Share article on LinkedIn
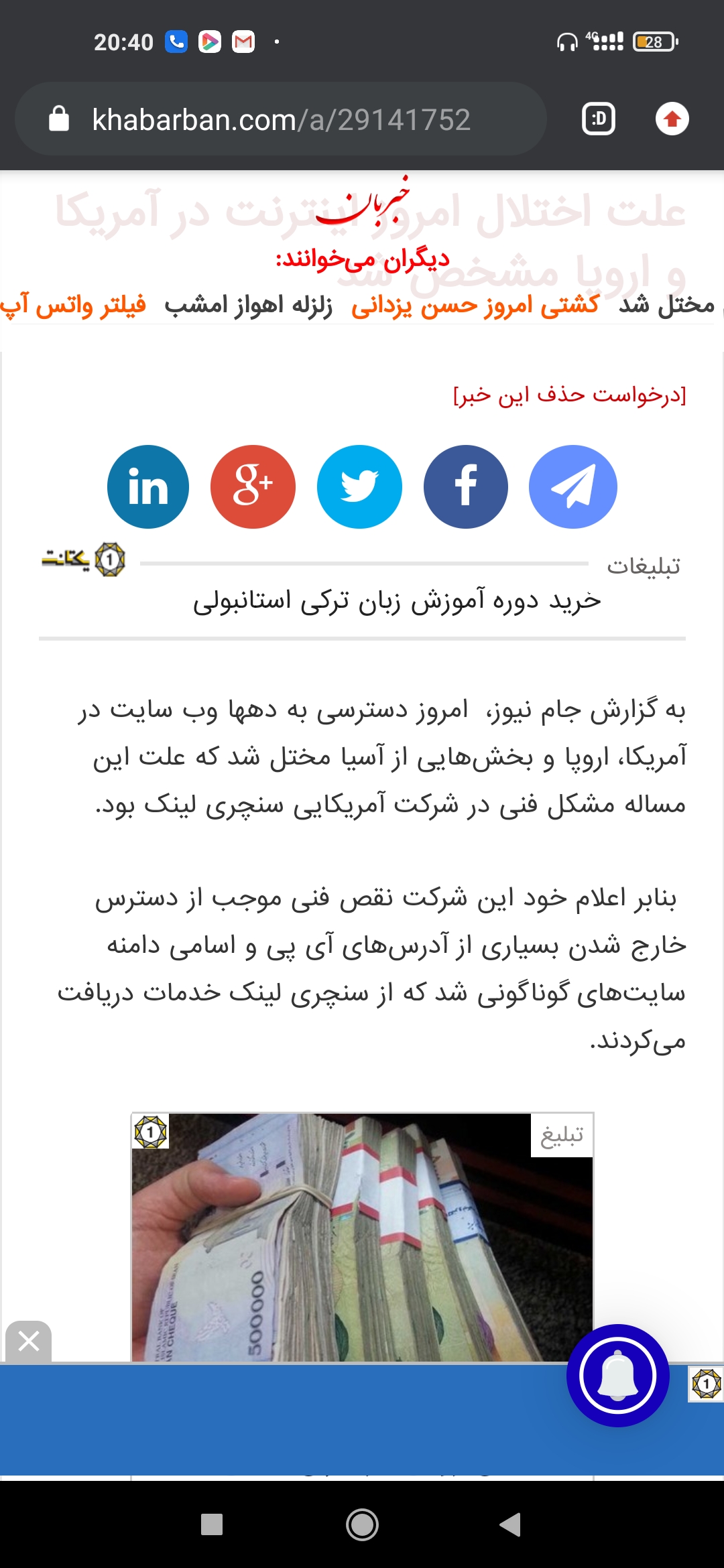 click(x=148, y=487)
